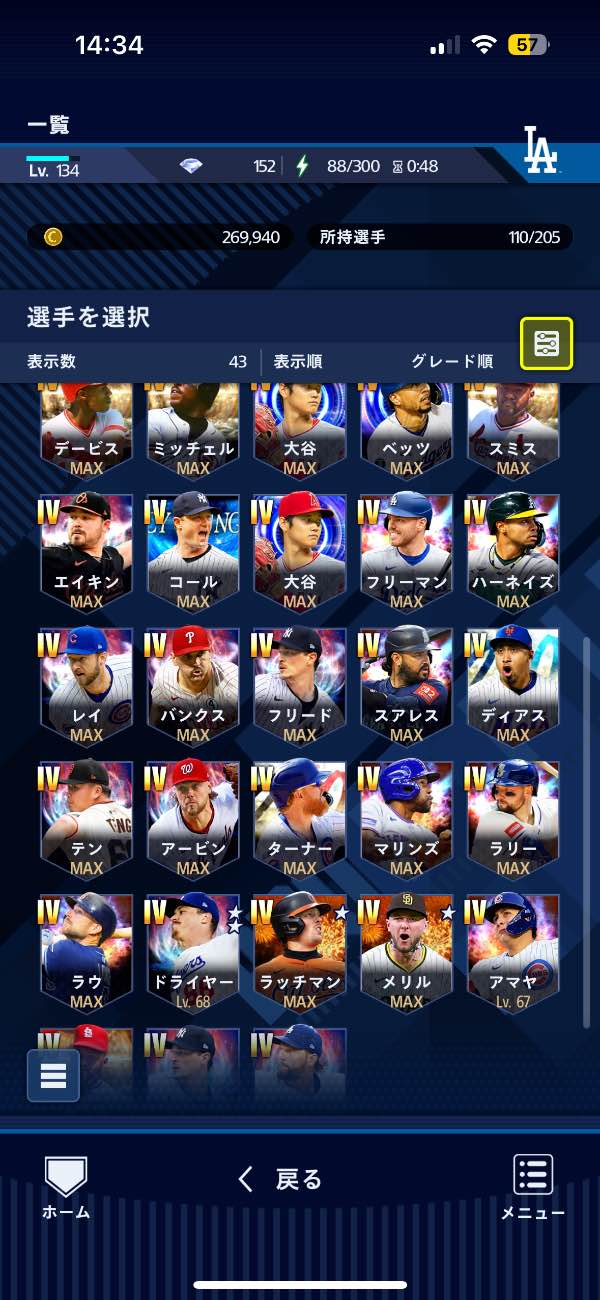The height and width of the screenshot is (1300, 600).
Task: Open the バンクス player card
Action: tap(193, 684)
